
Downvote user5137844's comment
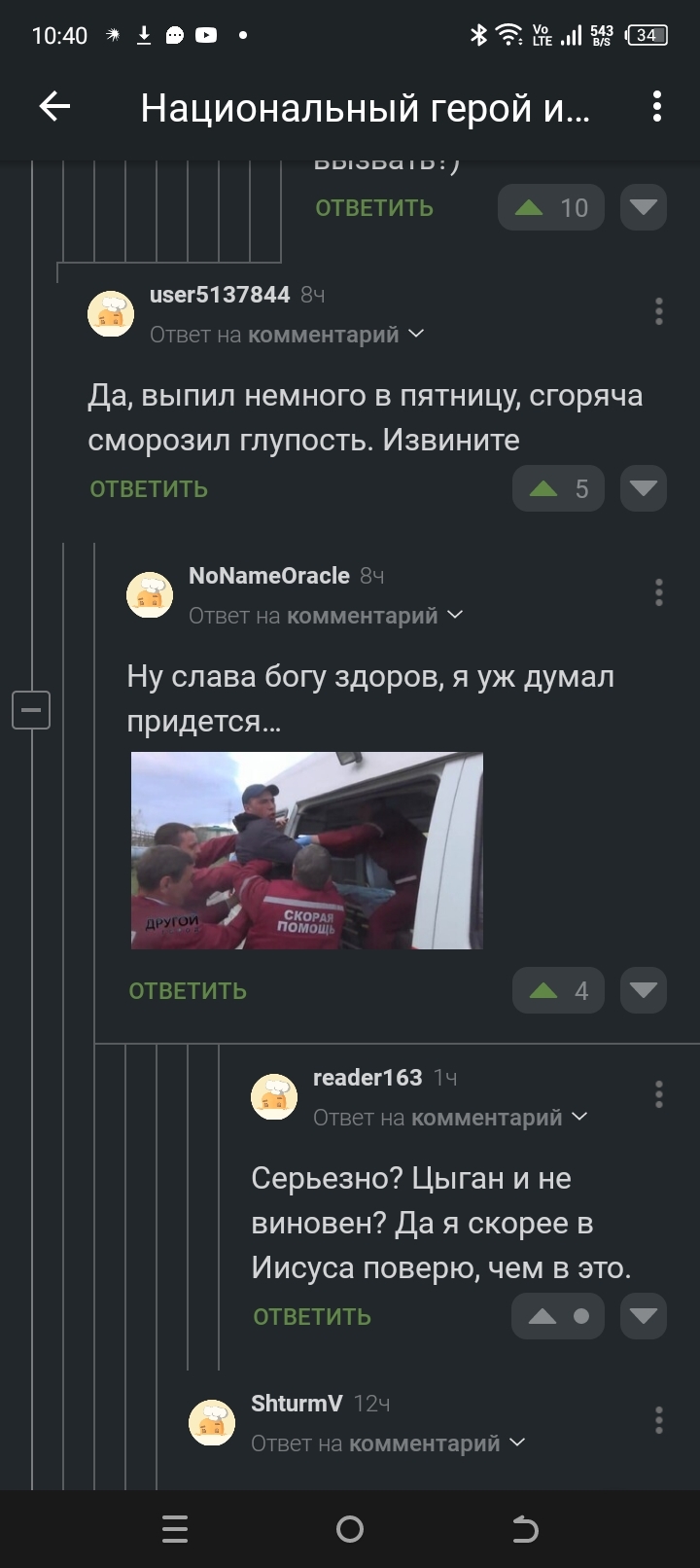click(643, 488)
